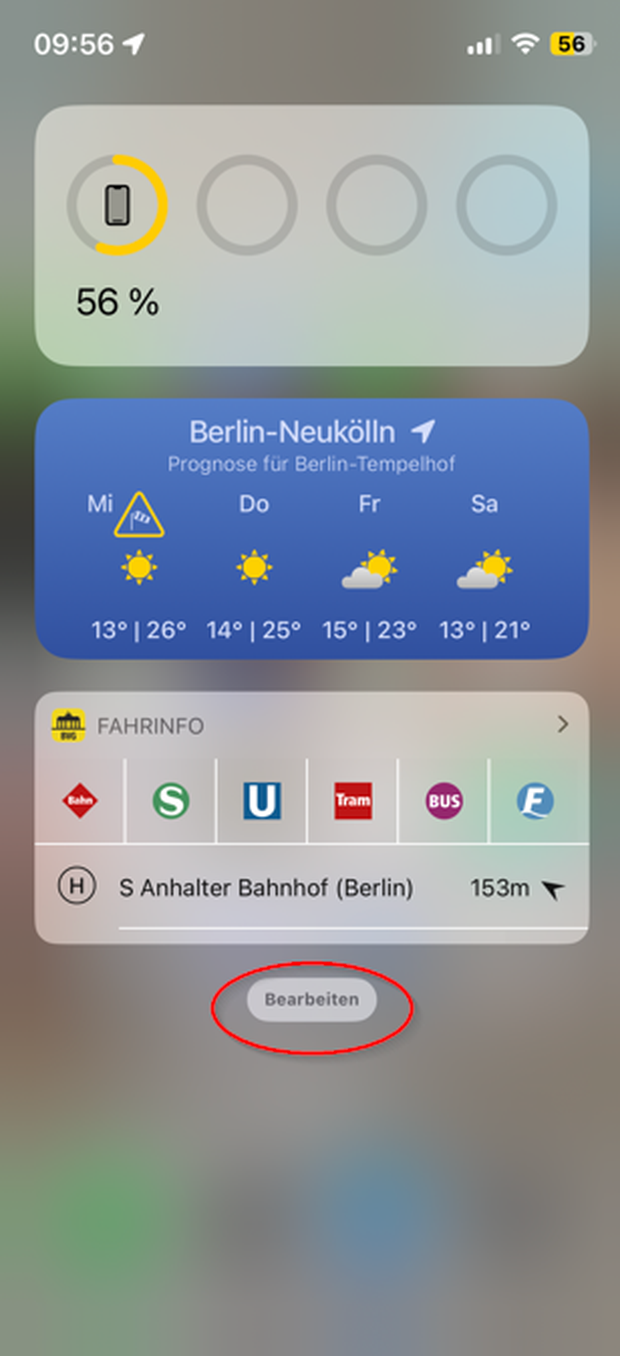Screen dimensions: 620x1356
Task: Select the S-Bahn icon
Action: [170, 801]
